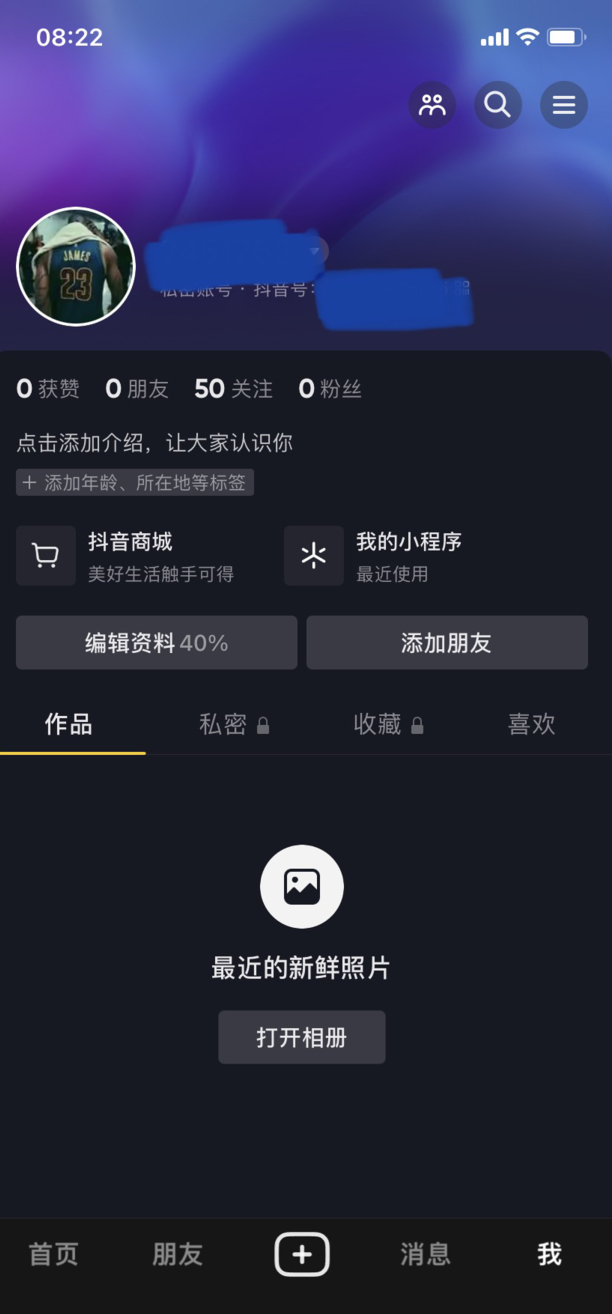Tap 打开相册 to open album
The height and width of the screenshot is (1314, 612).
click(302, 1037)
